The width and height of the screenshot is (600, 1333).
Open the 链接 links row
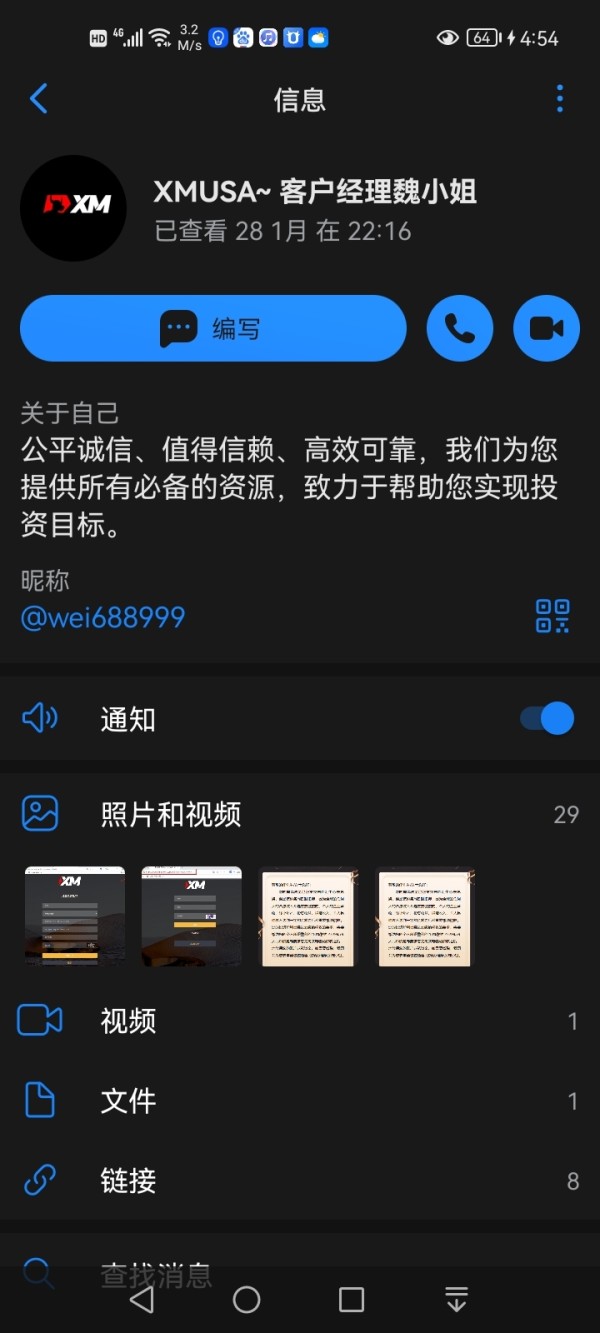click(300, 1181)
